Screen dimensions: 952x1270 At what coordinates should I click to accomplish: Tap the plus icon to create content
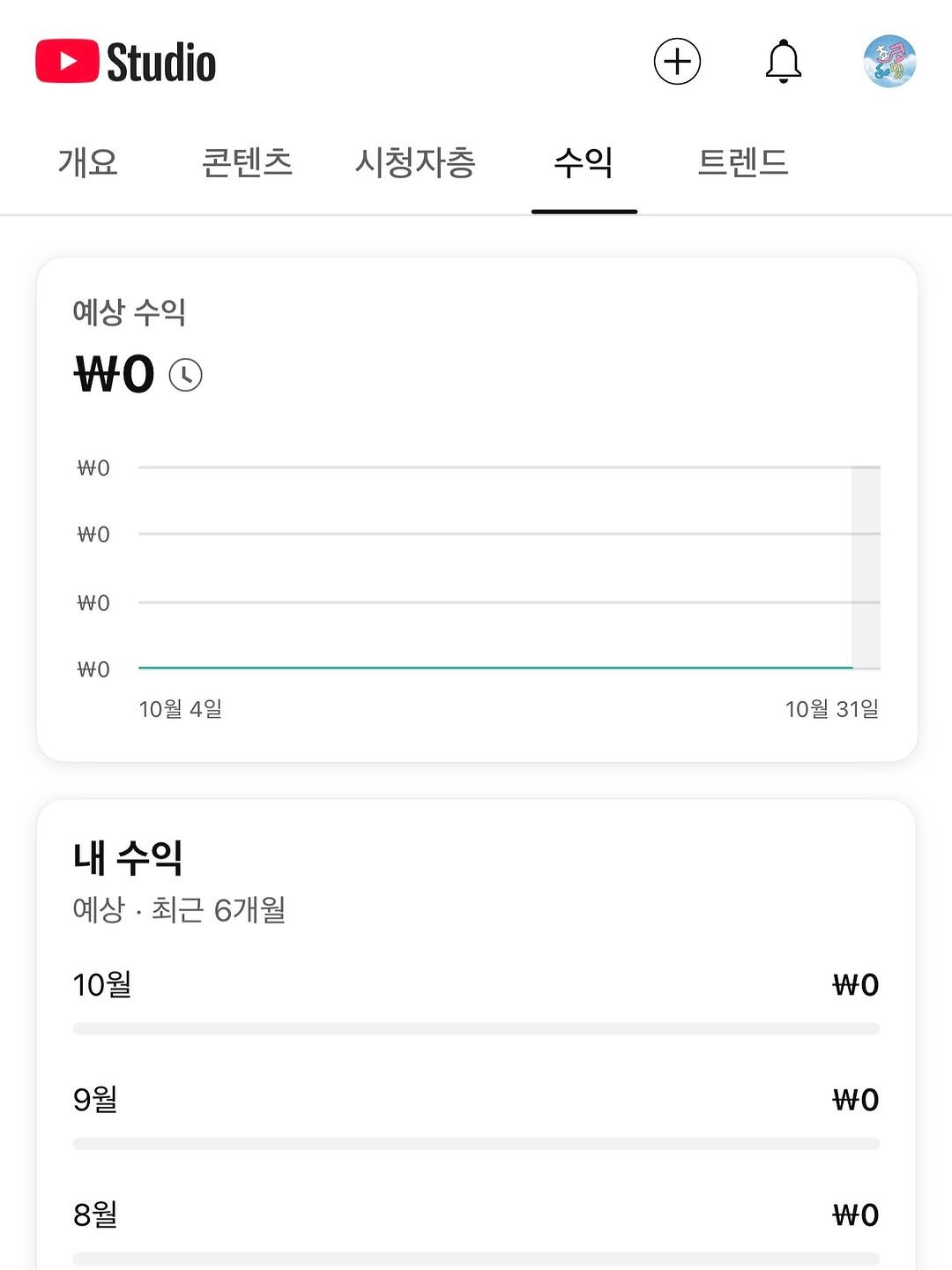pos(677,62)
